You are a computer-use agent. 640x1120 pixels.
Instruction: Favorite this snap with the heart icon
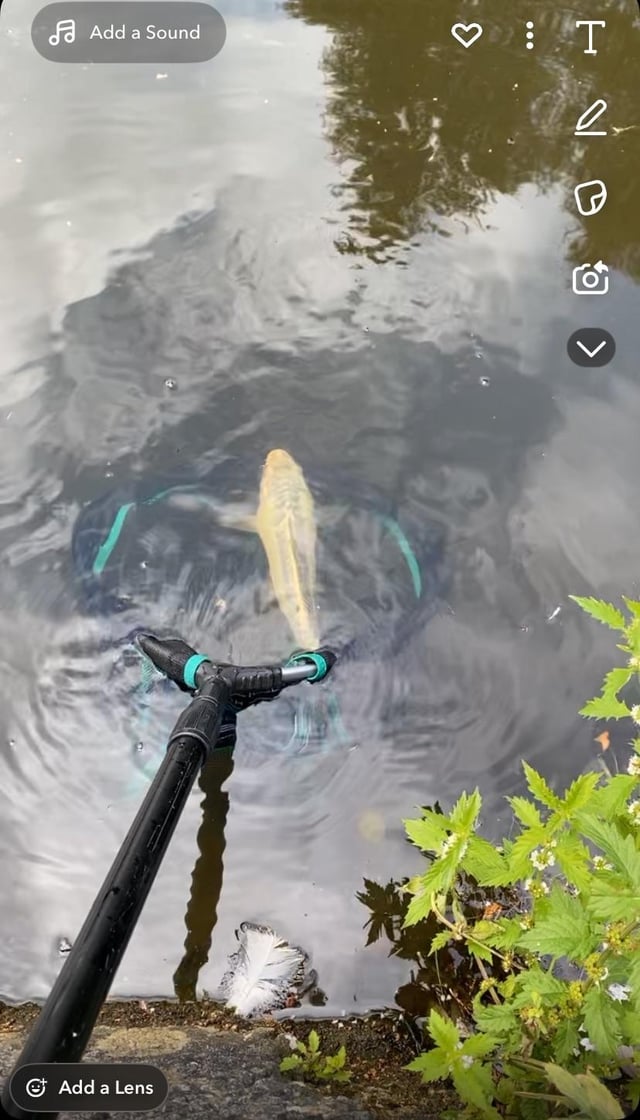[x=466, y=35]
